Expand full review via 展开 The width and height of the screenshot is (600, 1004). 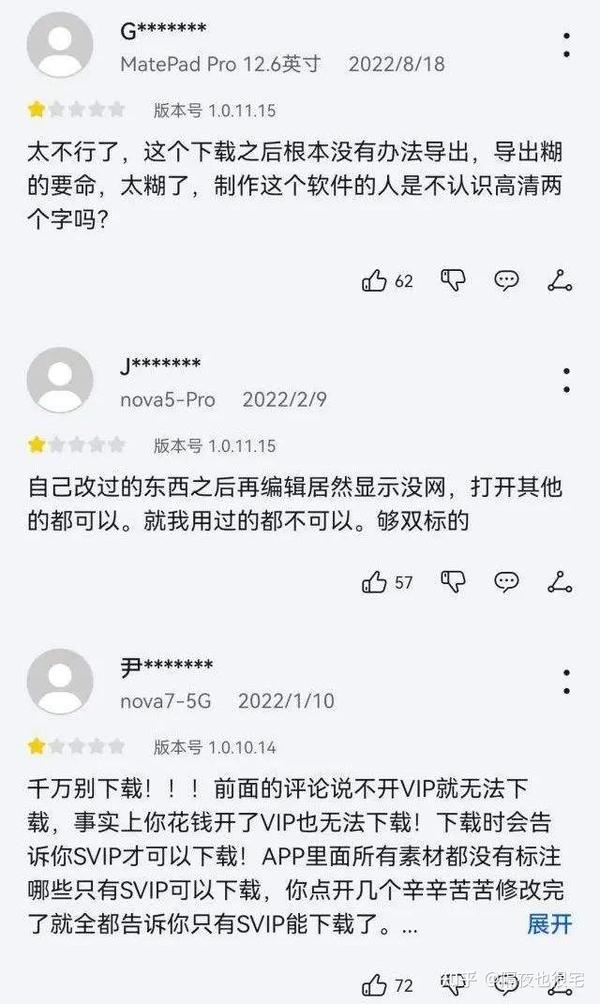pyautogui.click(x=549, y=924)
